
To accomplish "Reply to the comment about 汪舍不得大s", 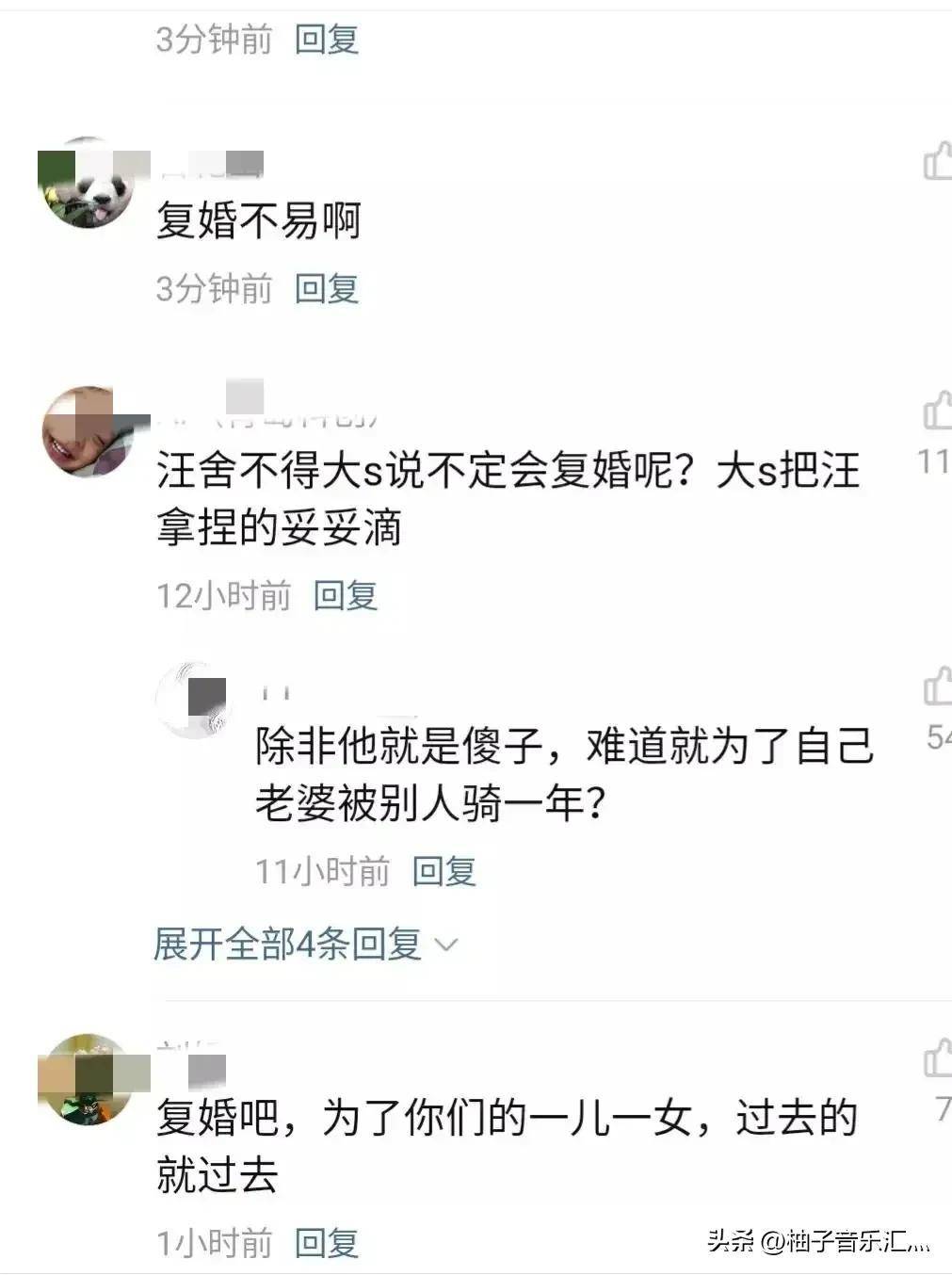I will click(x=345, y=595).
